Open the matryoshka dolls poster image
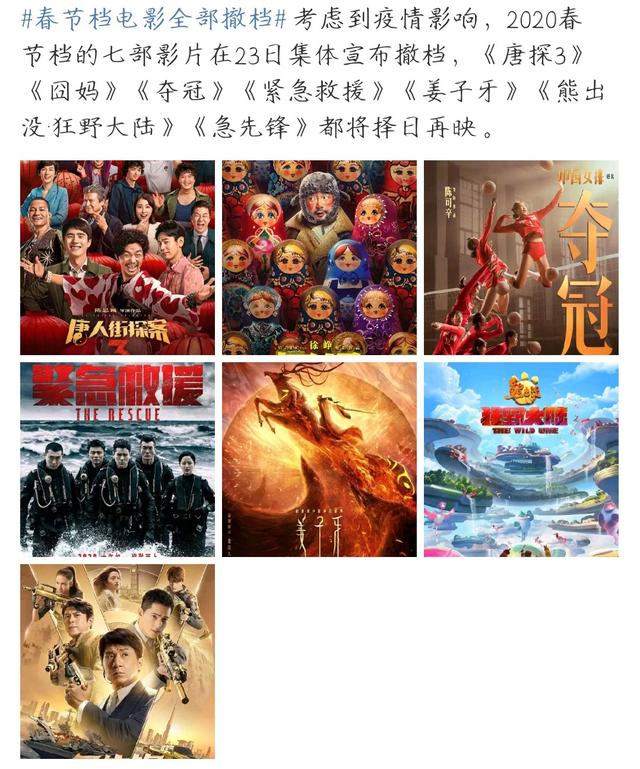Image resolution: width=640 pixels, height=769 pixels. pyautogui.click(x=319, y=257)
